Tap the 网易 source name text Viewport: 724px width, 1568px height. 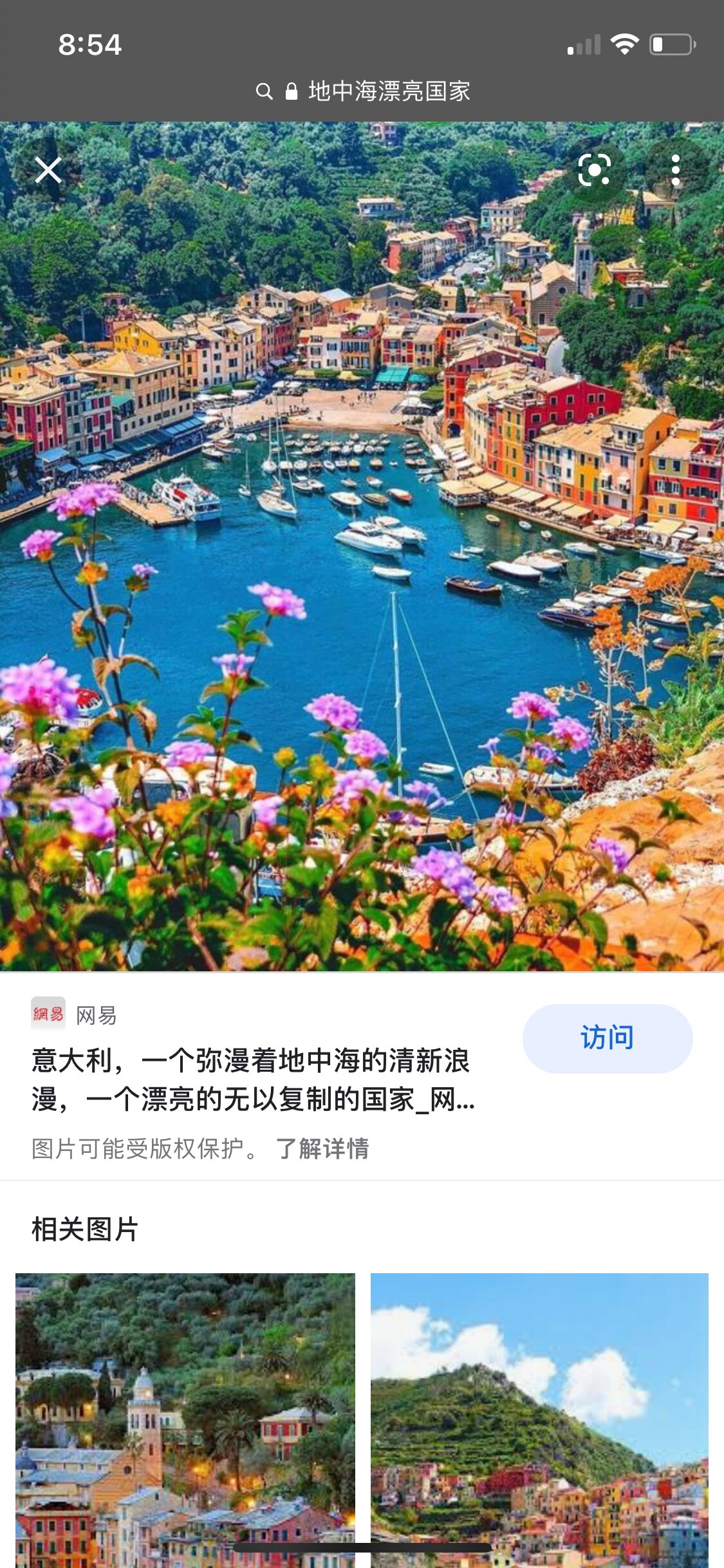pos(95,1012)
